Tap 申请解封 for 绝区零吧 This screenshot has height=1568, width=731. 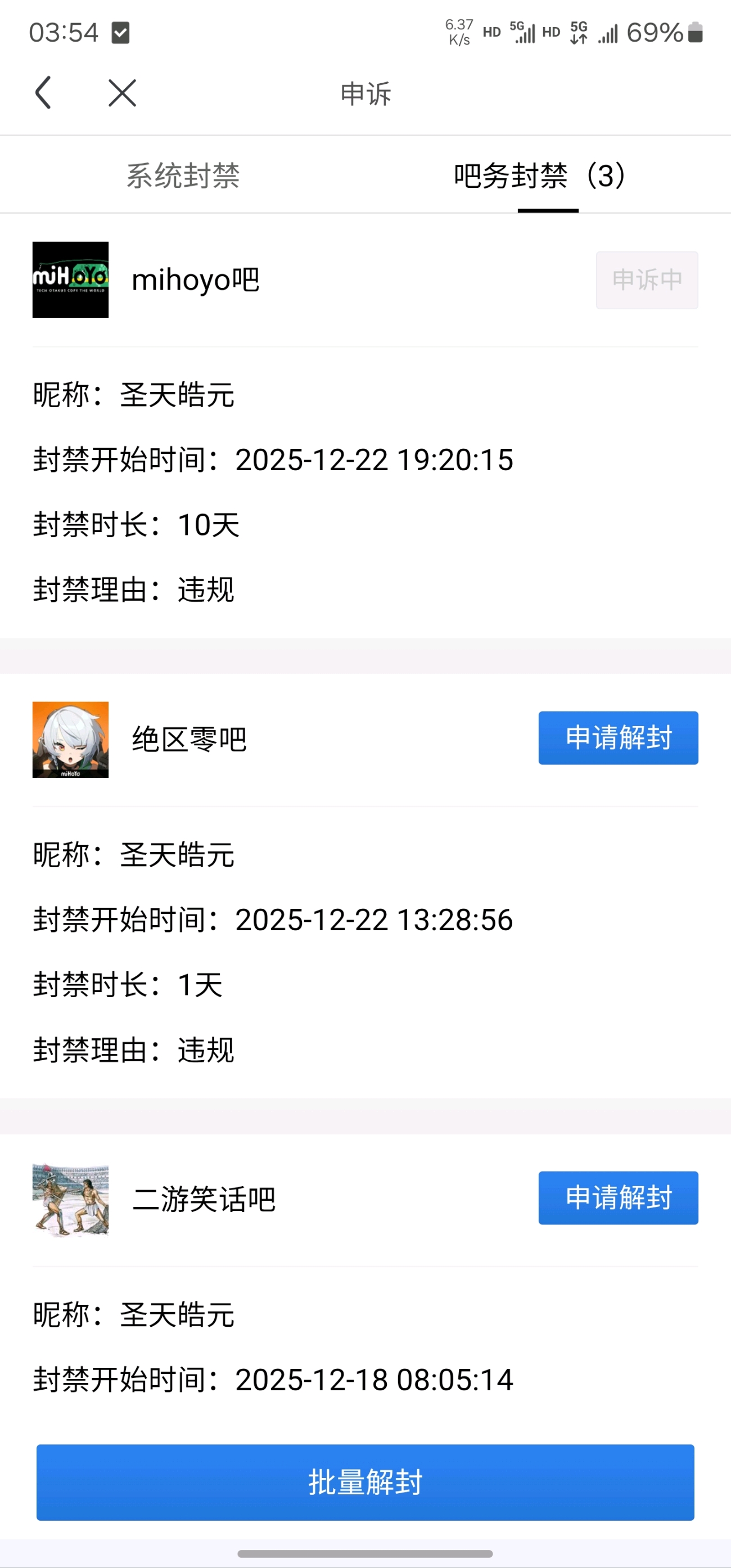pyautogui.click(x=618, y=738)
